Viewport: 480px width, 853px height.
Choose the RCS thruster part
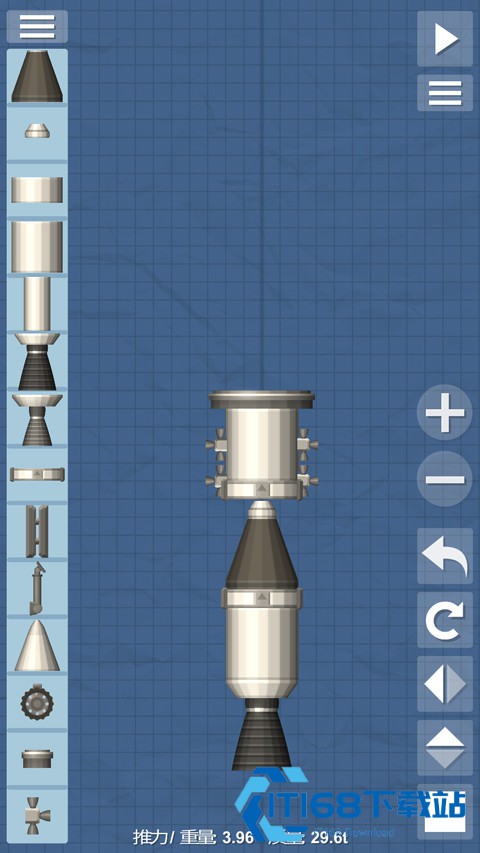[x=37, y=815]
